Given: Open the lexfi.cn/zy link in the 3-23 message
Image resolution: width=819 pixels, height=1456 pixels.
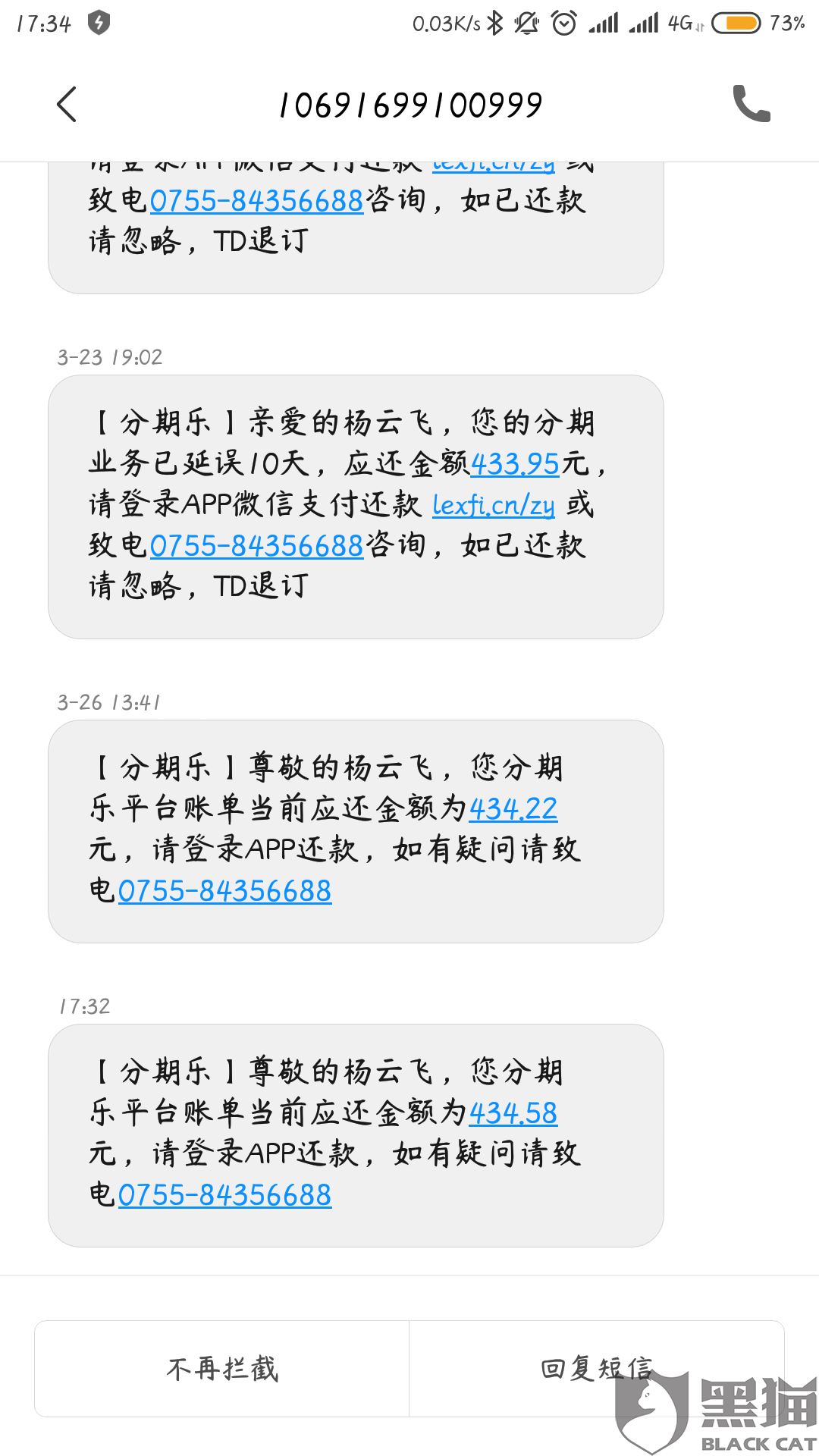Looking at the screenshot, I should 493,505.
